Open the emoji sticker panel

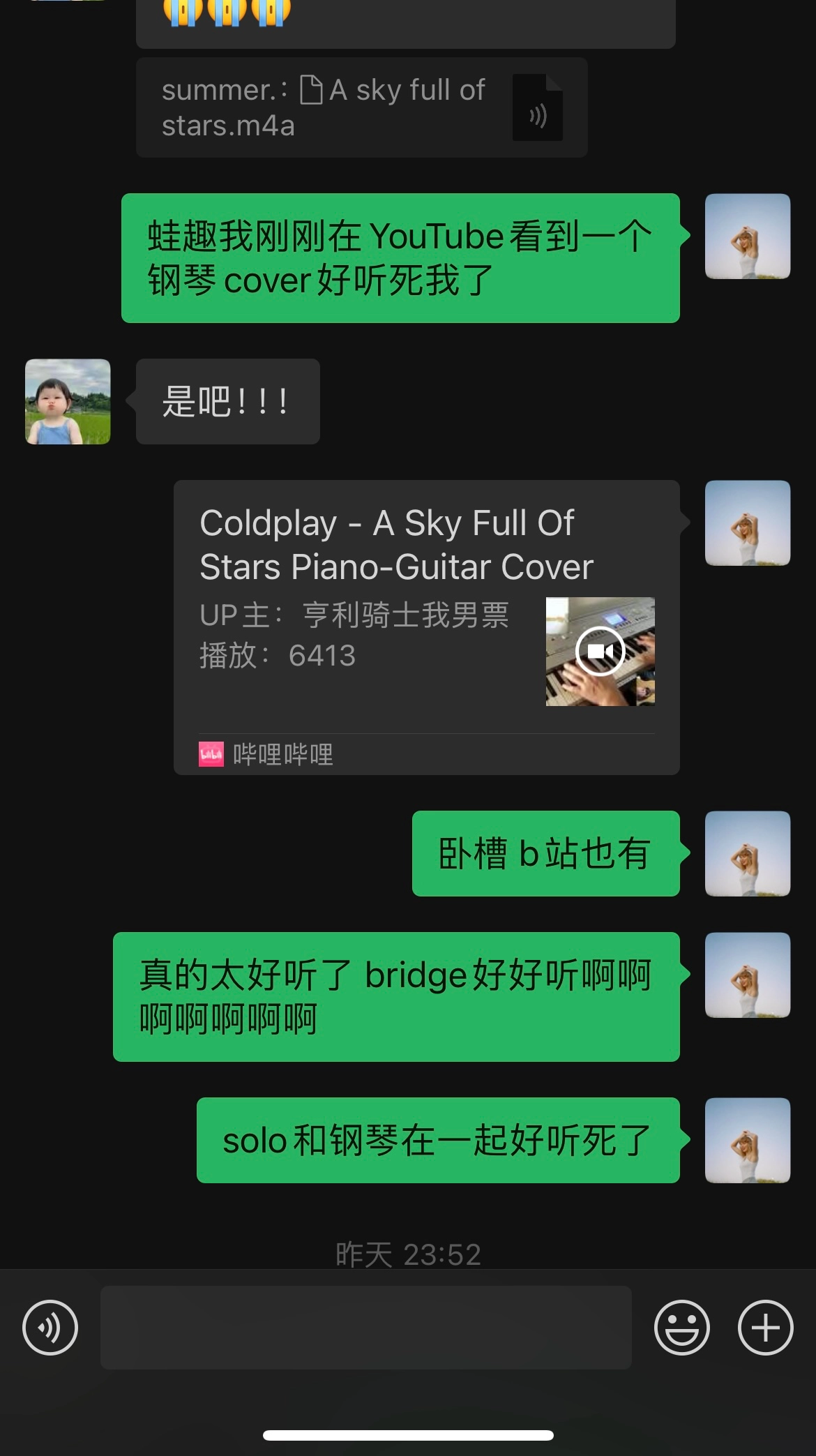pos(681,1327)
